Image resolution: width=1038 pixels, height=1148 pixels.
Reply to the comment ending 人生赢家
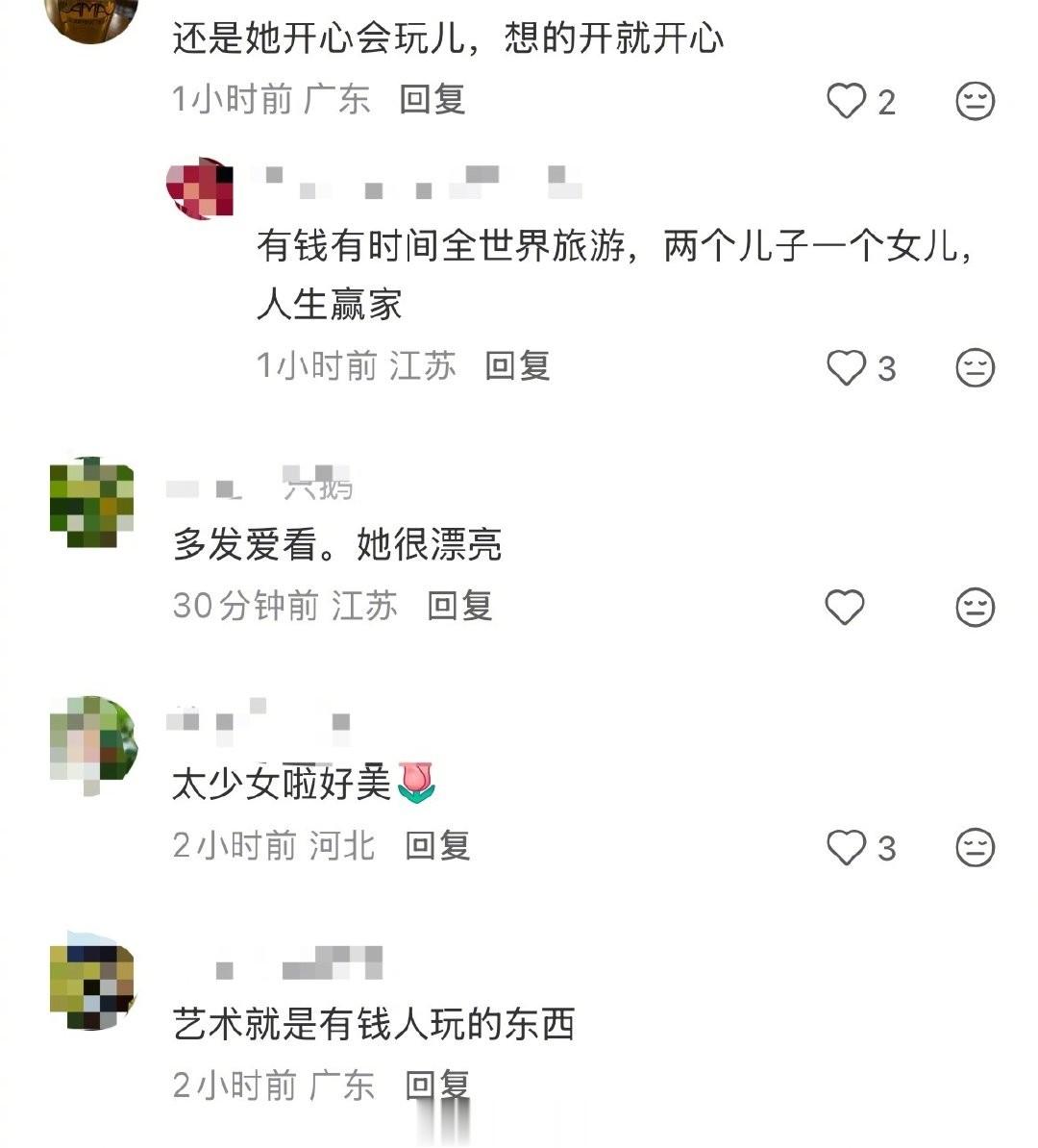coord(517,365)
